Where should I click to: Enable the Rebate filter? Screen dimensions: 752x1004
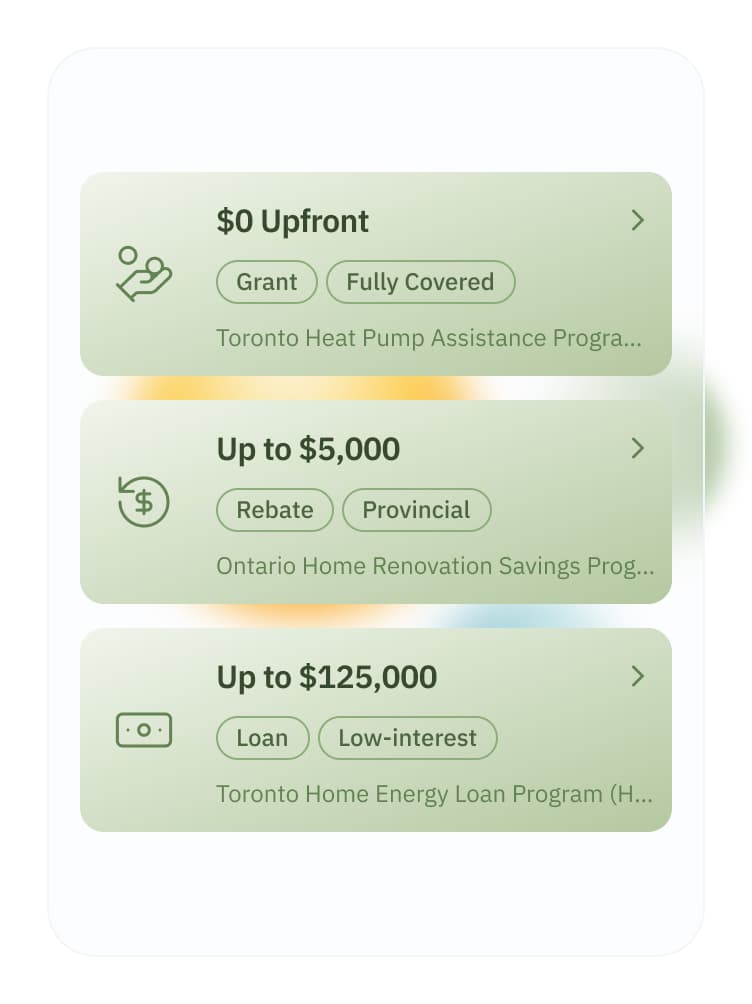pyautogui.click(x=274, y=510)
